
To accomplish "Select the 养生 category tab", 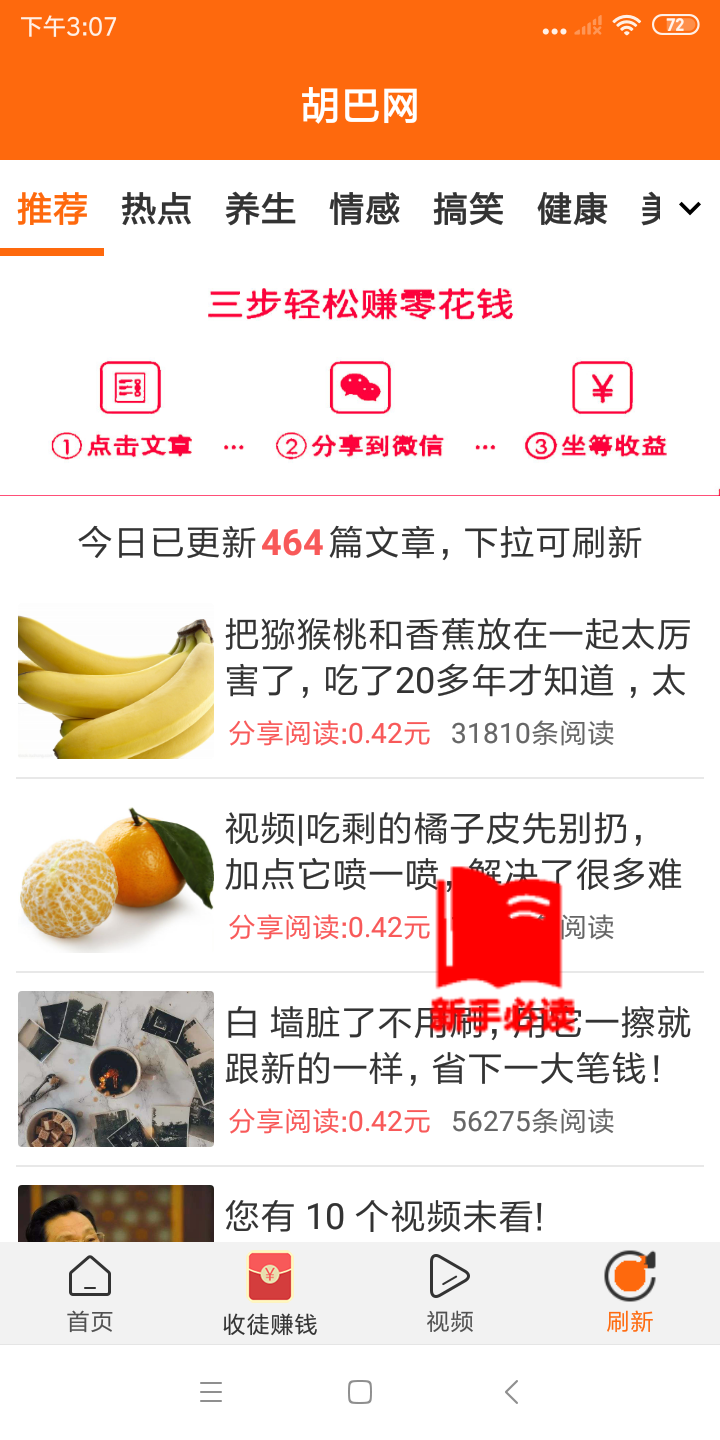I will point(260,209).
